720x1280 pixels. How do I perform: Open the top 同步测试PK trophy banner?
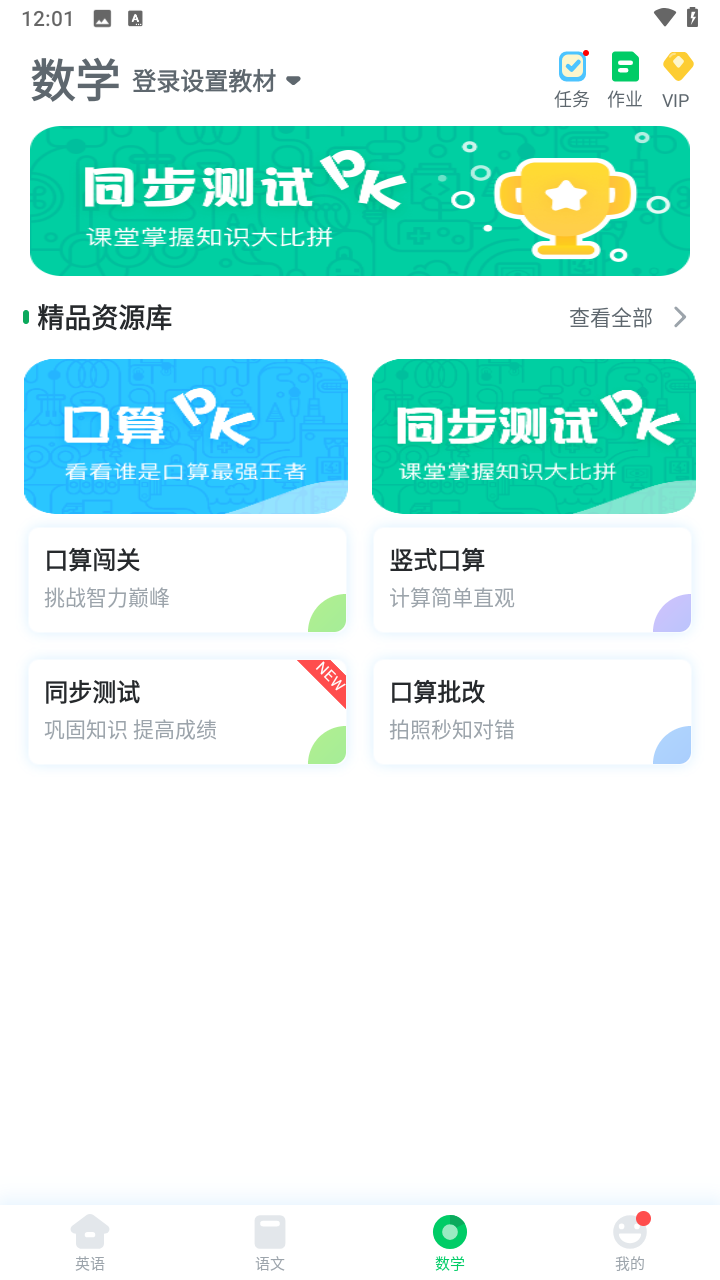(360, 201)
